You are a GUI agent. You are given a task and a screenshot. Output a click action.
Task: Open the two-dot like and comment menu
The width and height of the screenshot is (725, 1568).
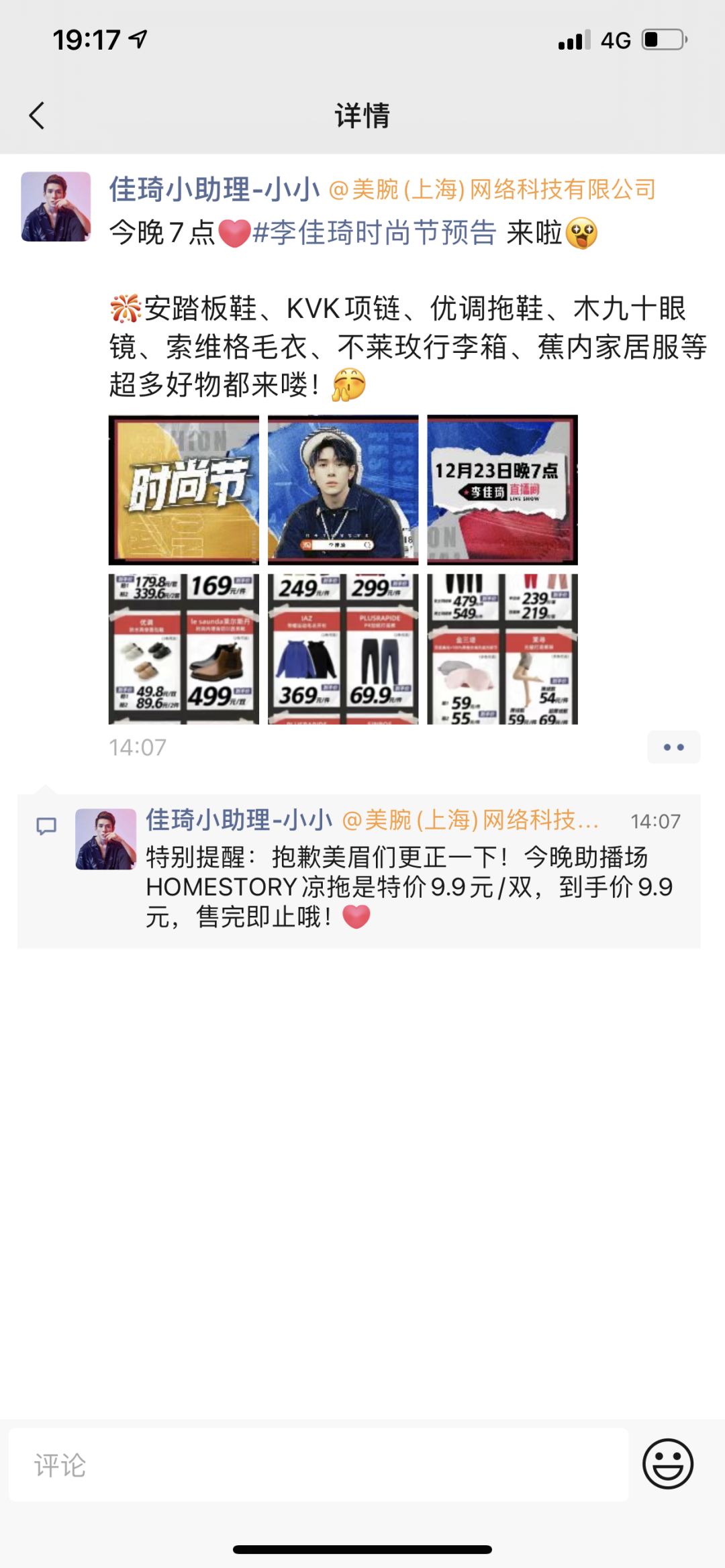coord(673,747)
